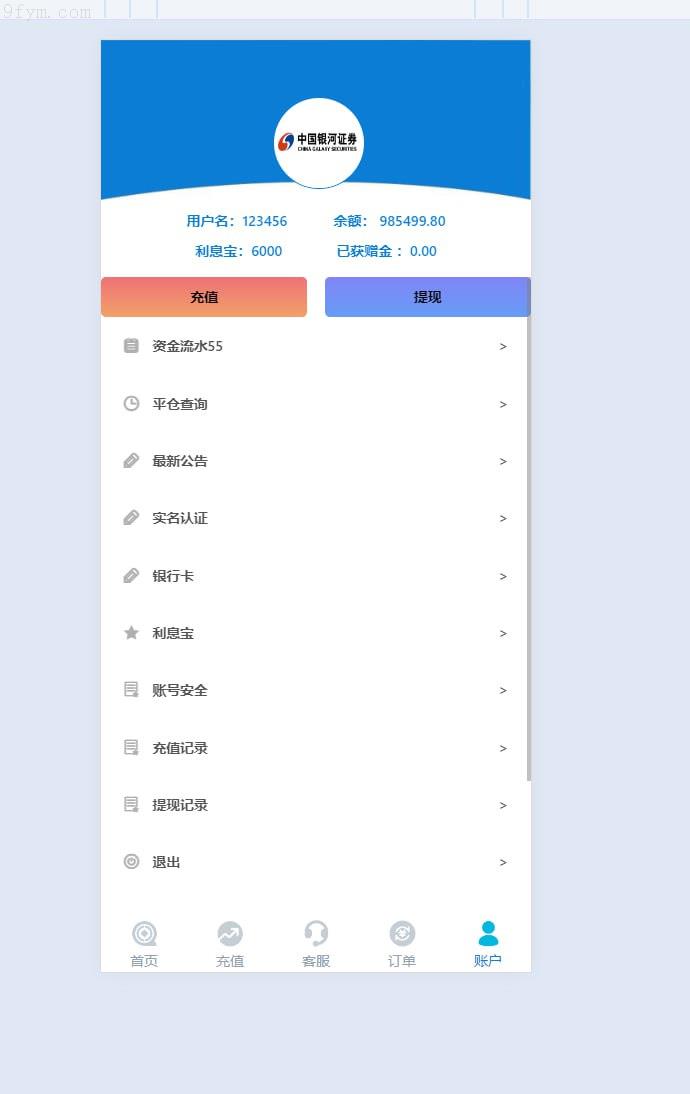This screenshot has width=690, height=1094.
Task: Tap the 充值 recharge button
Action: tap(204, 297)
